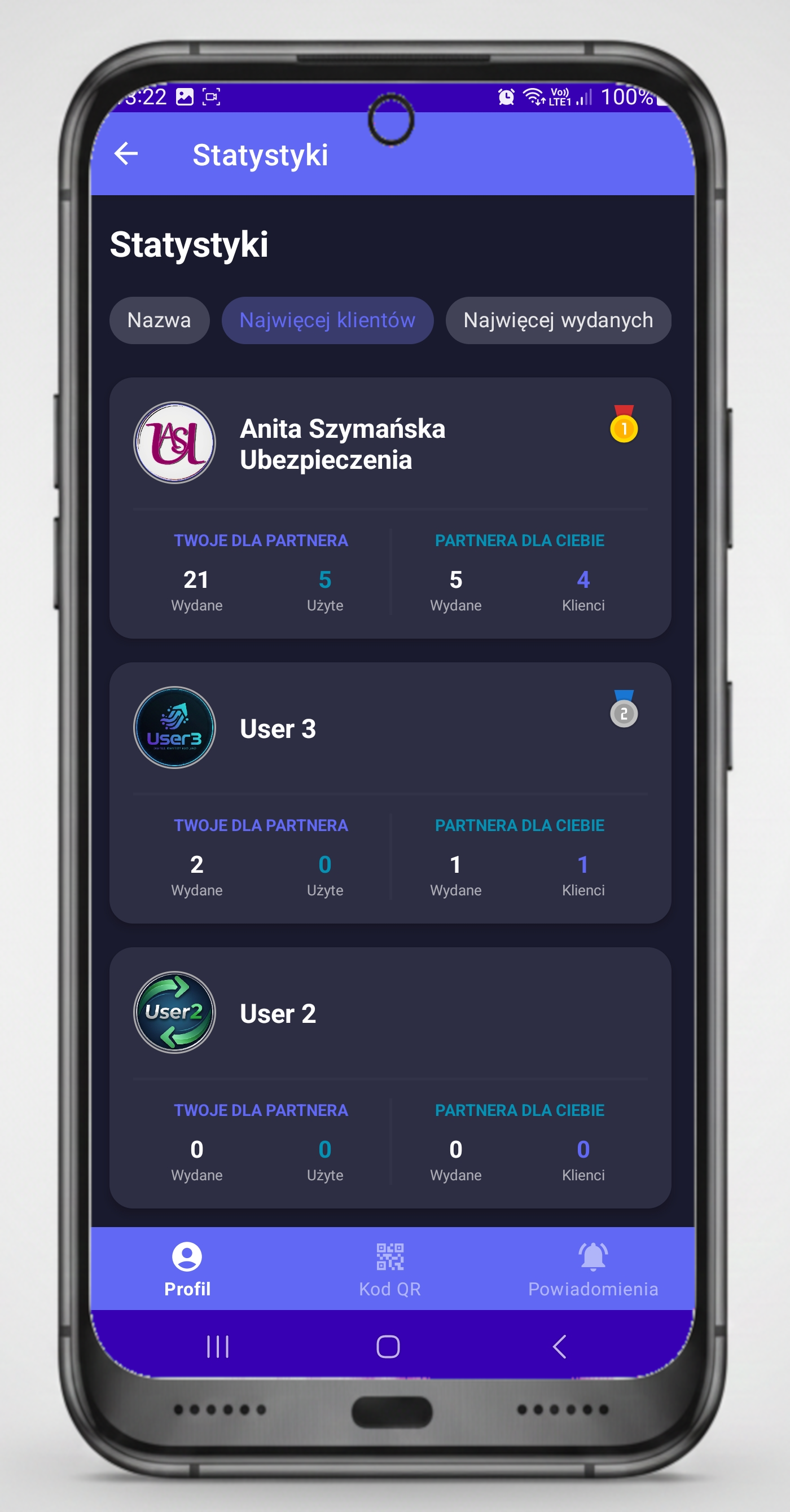Switch to the Powiadomienia tab

click(593, 1270)
